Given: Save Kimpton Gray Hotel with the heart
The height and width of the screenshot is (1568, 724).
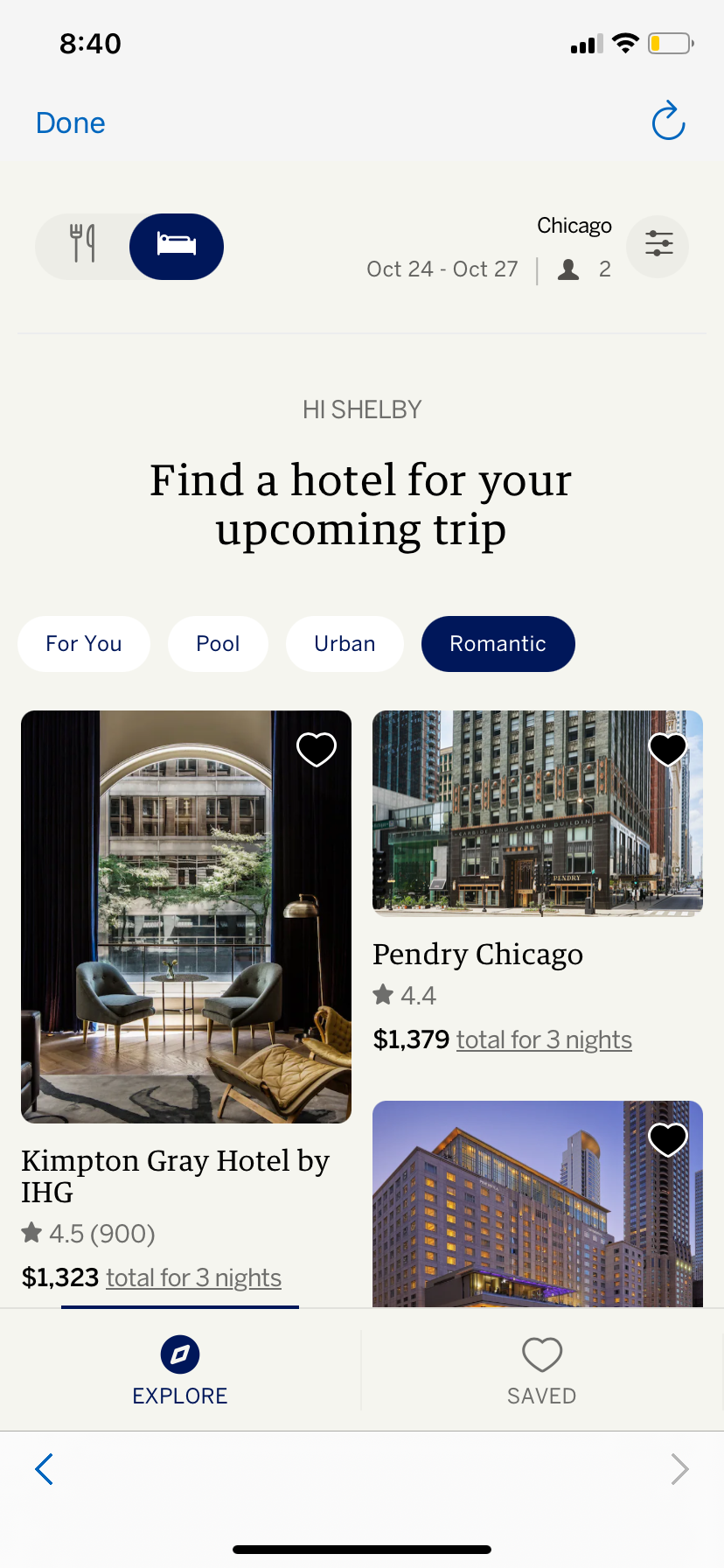Looking at the screenshot, I should click(x=317, y=749).
